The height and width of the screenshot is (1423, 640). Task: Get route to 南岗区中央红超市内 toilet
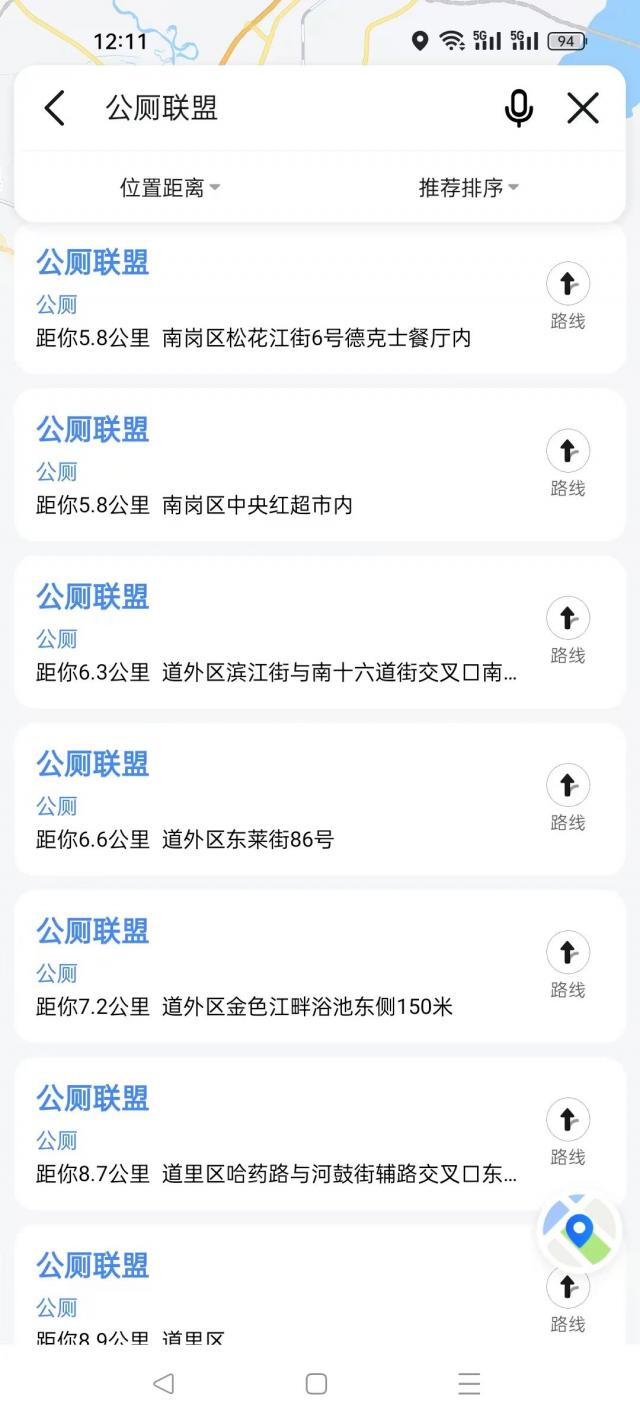tap(567, 463)
